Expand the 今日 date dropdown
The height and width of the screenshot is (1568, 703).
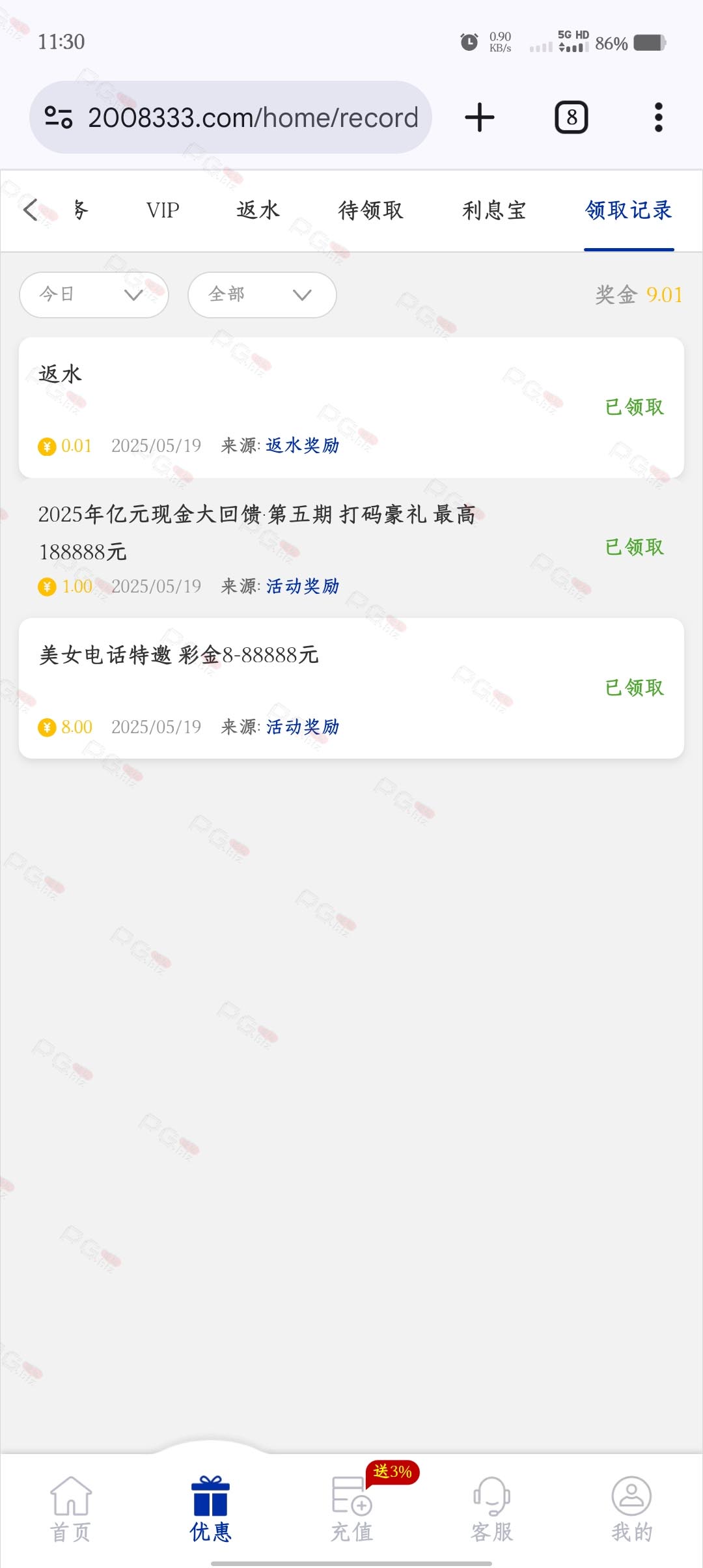coord(94,295)
